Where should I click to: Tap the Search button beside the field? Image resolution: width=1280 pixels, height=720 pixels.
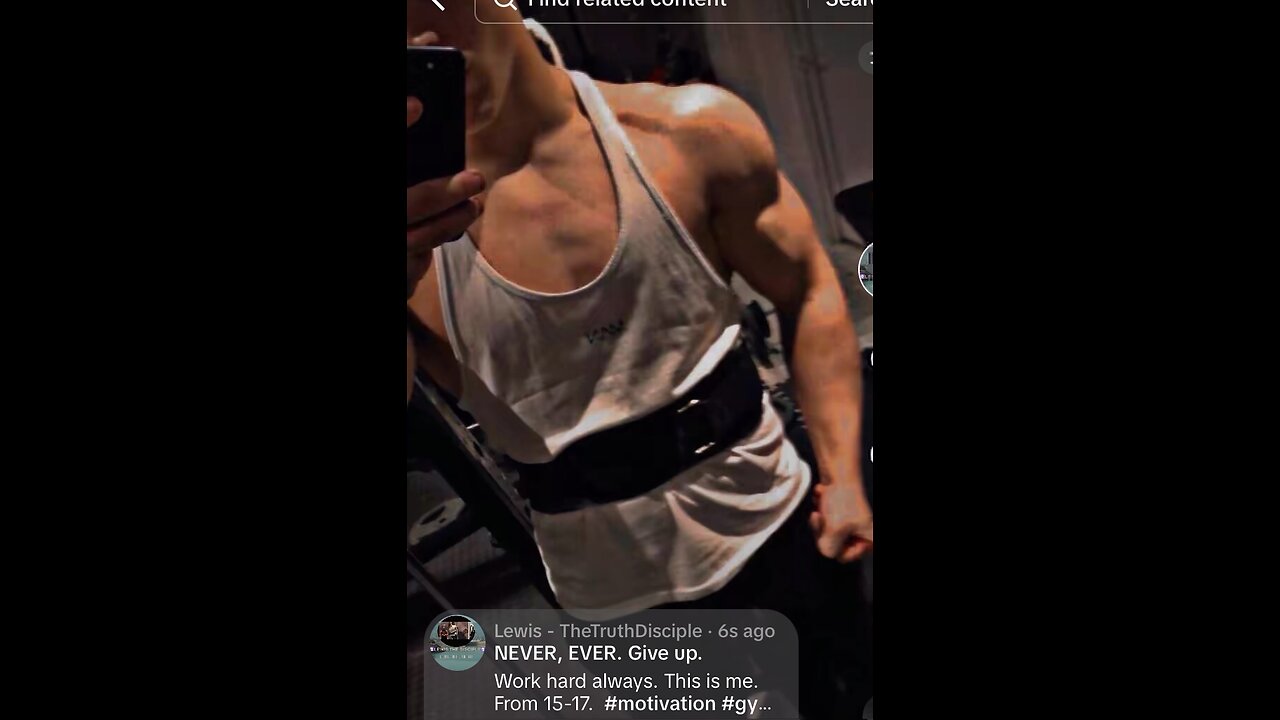point(847,4)
